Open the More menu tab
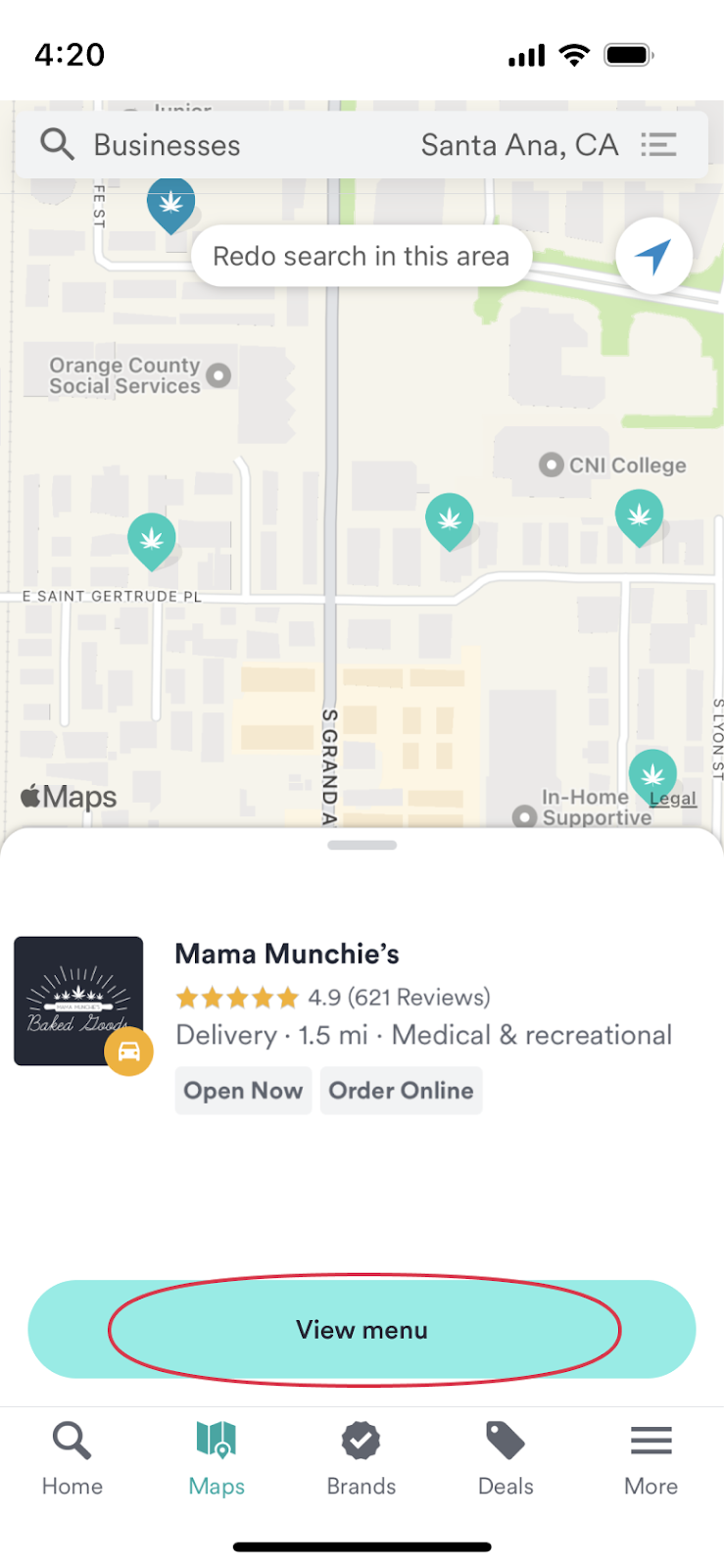 click(x=651, y=1458)
